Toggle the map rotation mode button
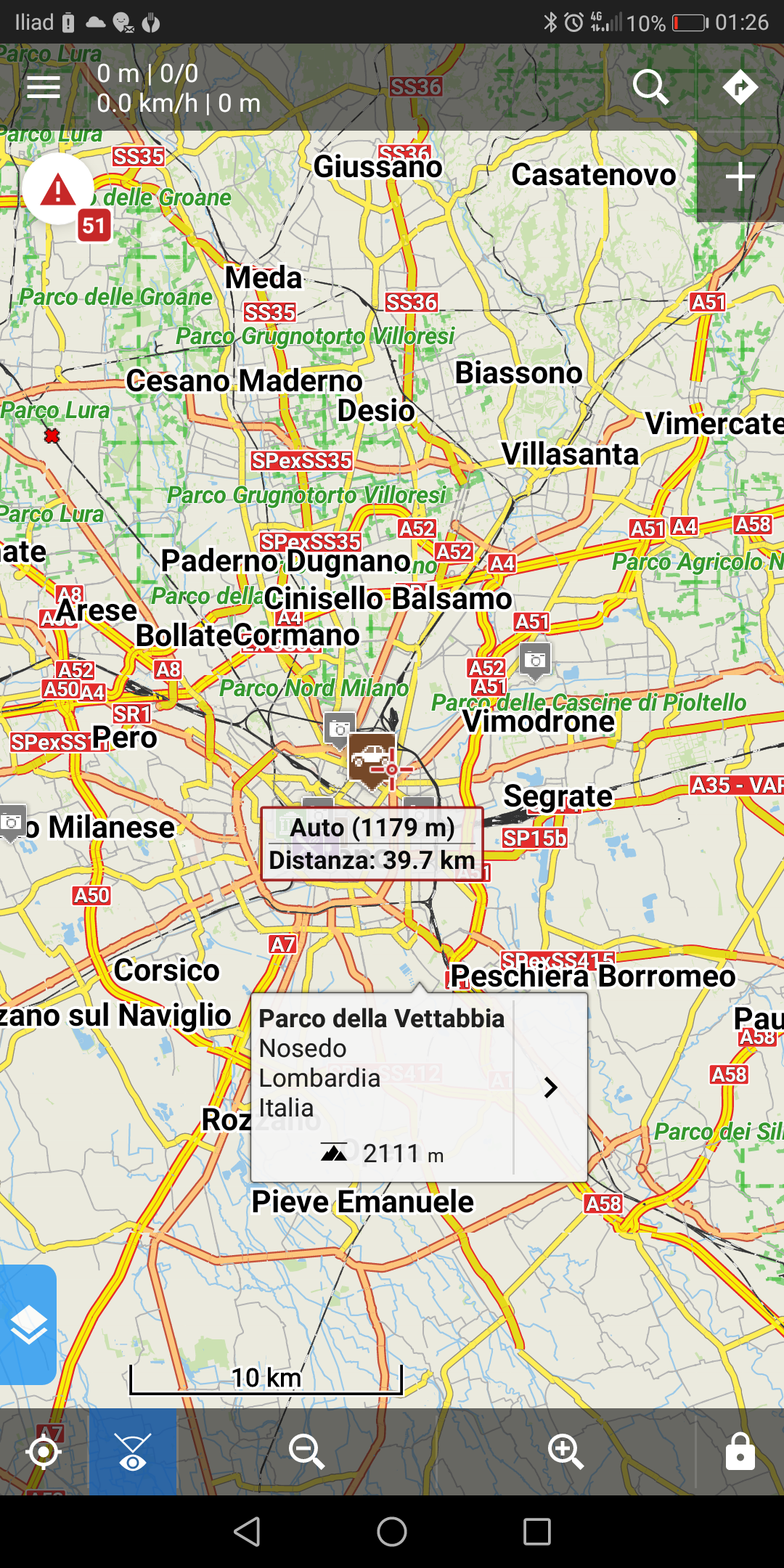The width and height of the screenshot is (784, 1568). (x=133, y=1452)
